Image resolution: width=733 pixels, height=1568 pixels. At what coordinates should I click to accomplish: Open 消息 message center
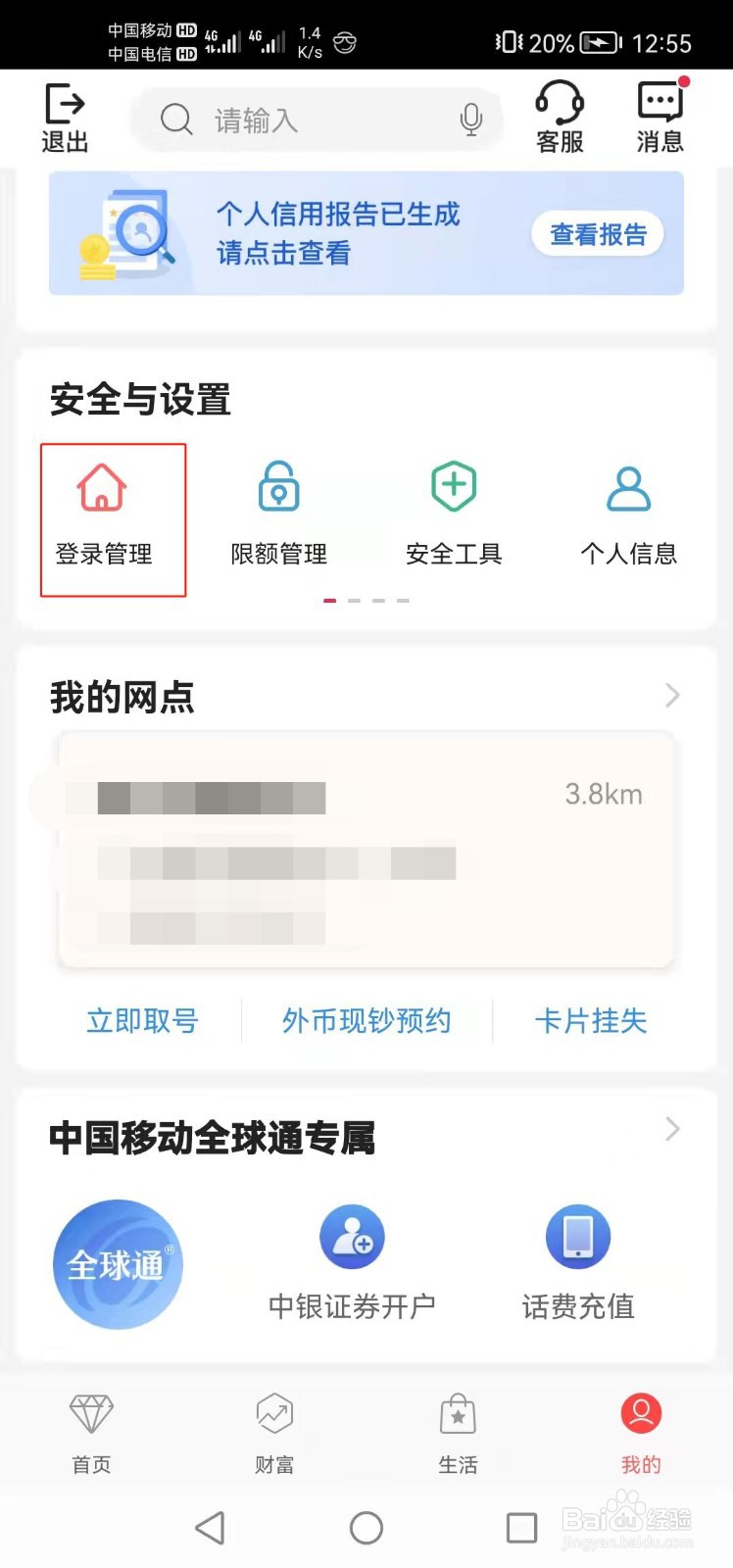pyautogui.click(x=660, y=117)
